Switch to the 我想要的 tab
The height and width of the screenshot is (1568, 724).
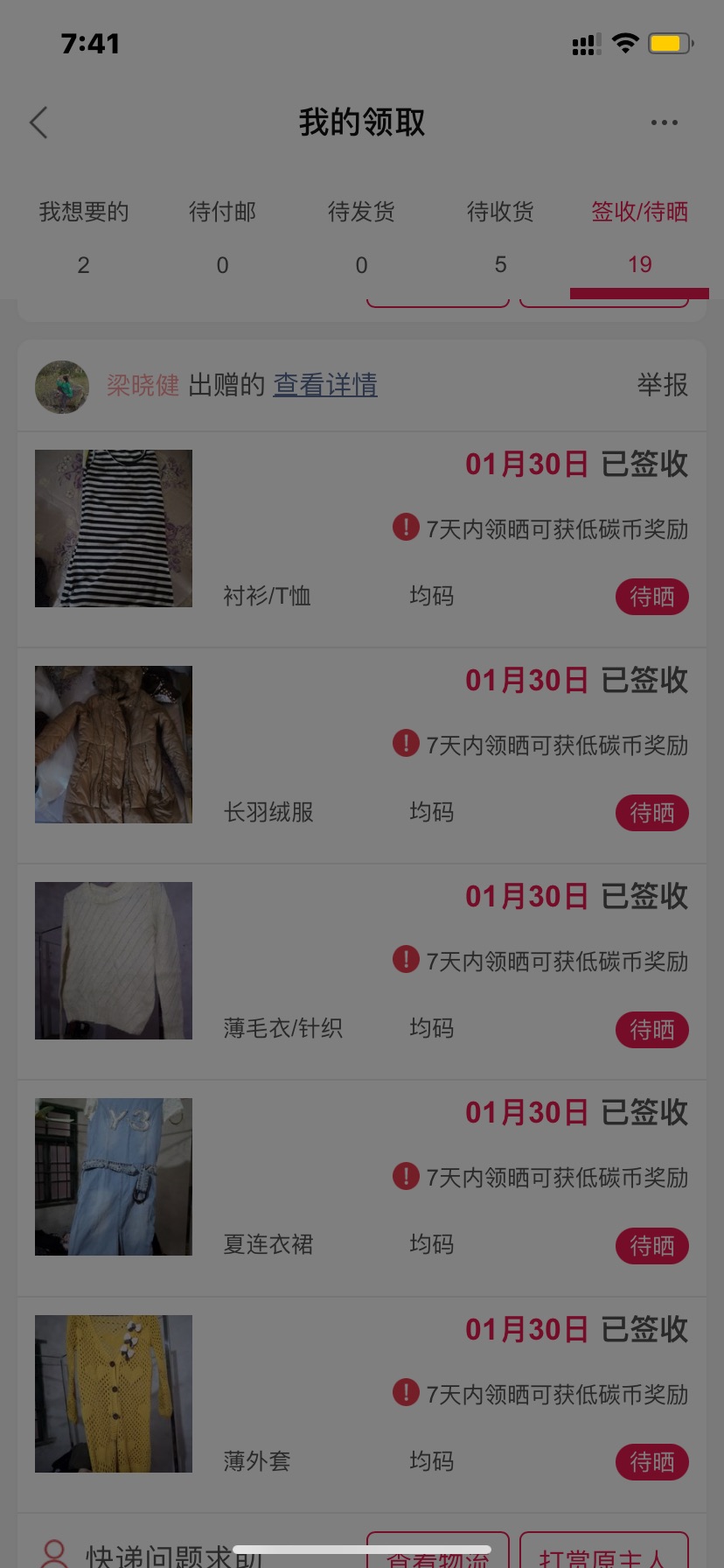(x=84, y=236)
